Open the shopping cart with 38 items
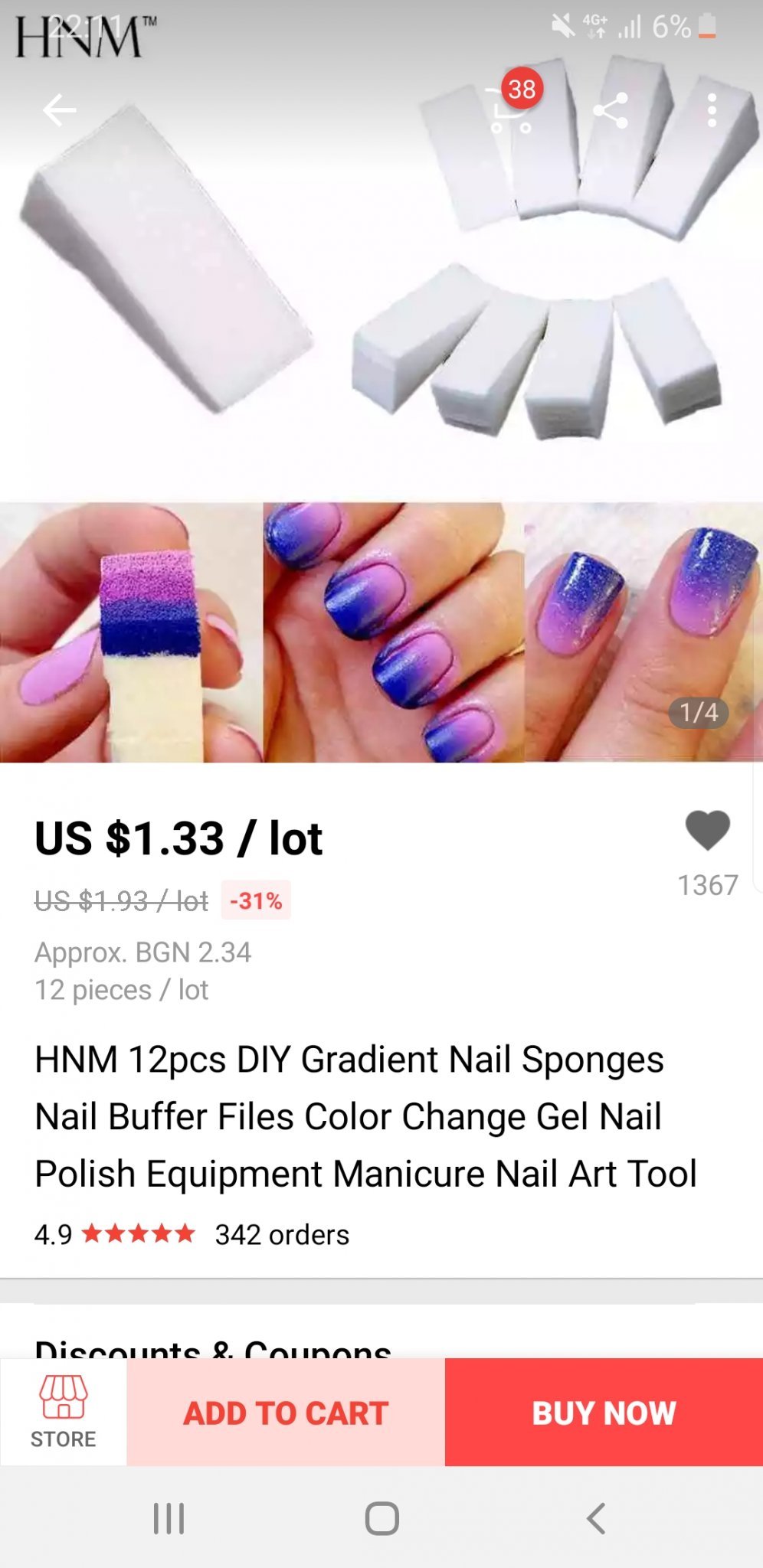The height and width of the screenshot is (1568, 763). 511,111
